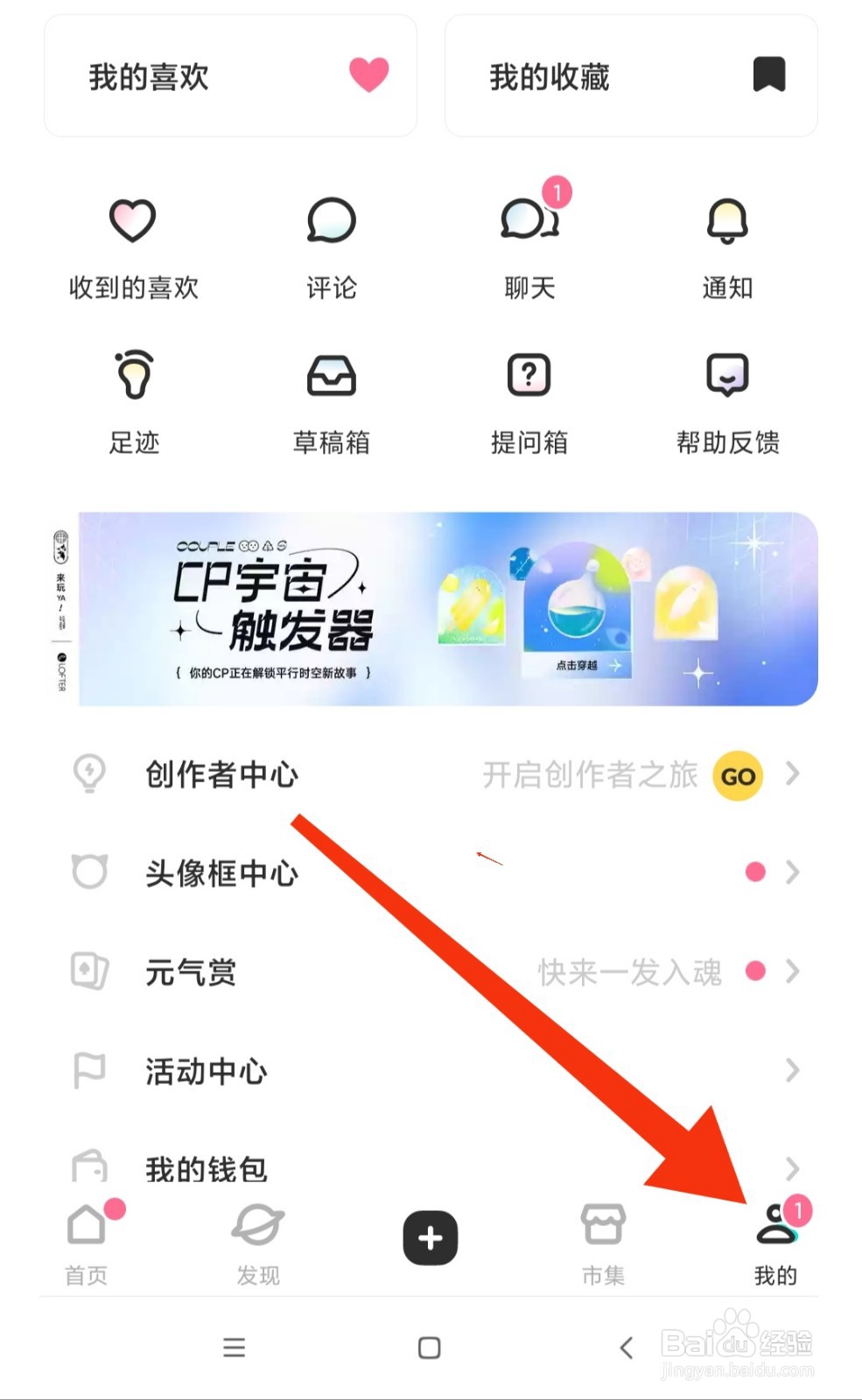862x1400 pixels.
Task: Expand 创作者中心 via its chevron
Action: pyautogui.click(x=793, y=774)
